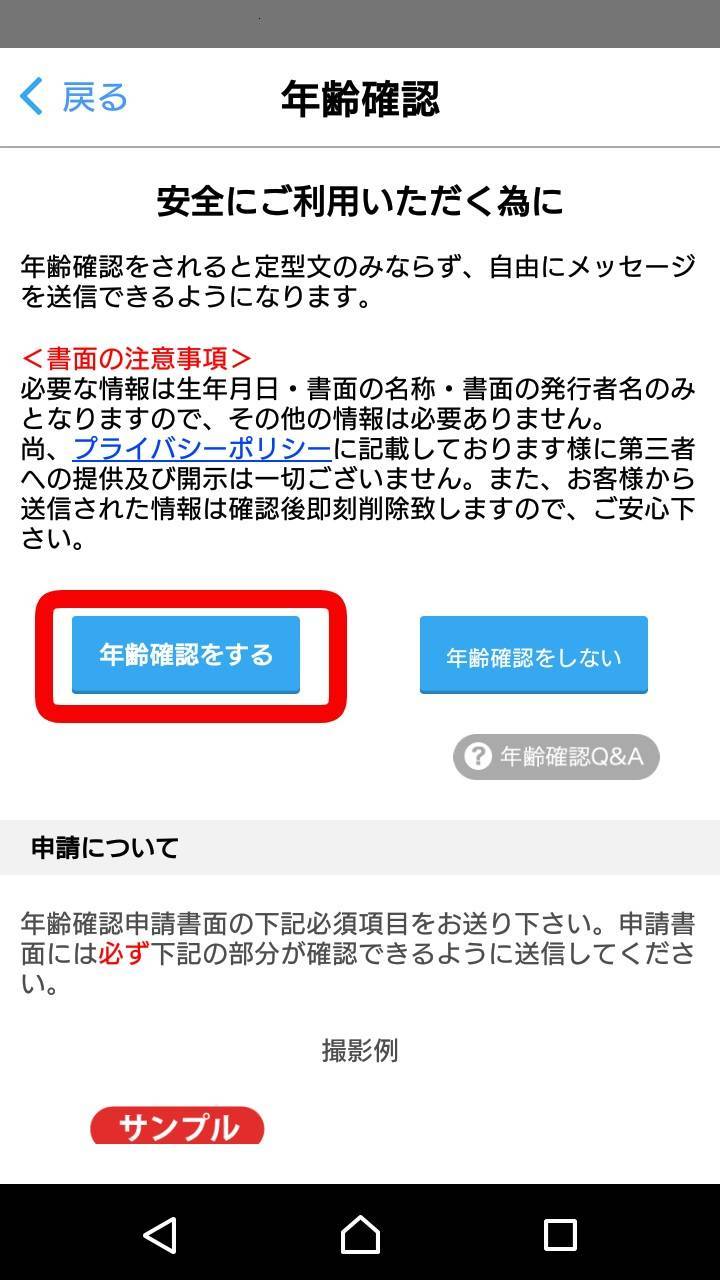720x1280 pixels.
Task: Choose 年齢確認をしない
Action: [534, 655]
